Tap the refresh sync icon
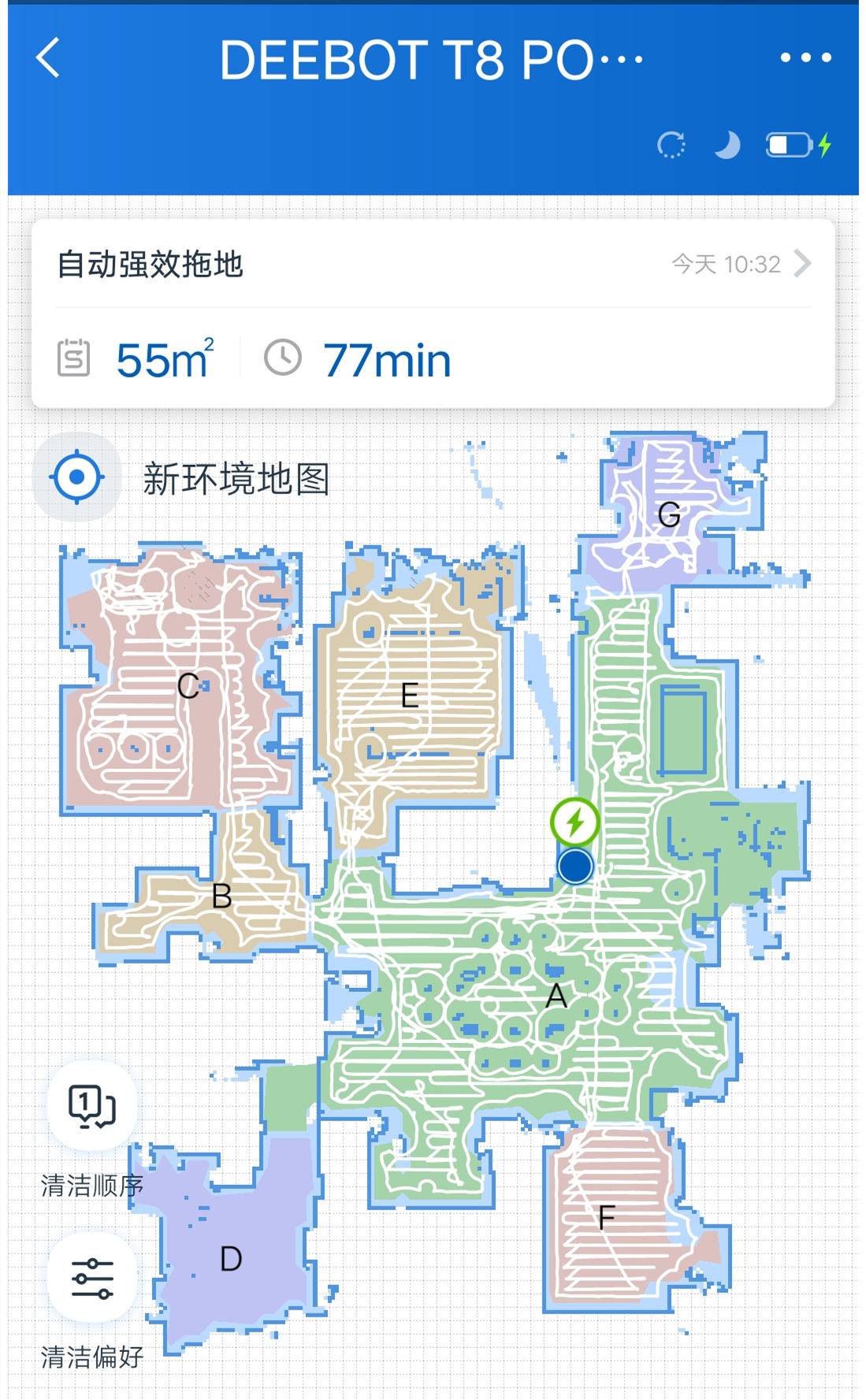 (671, 144)
